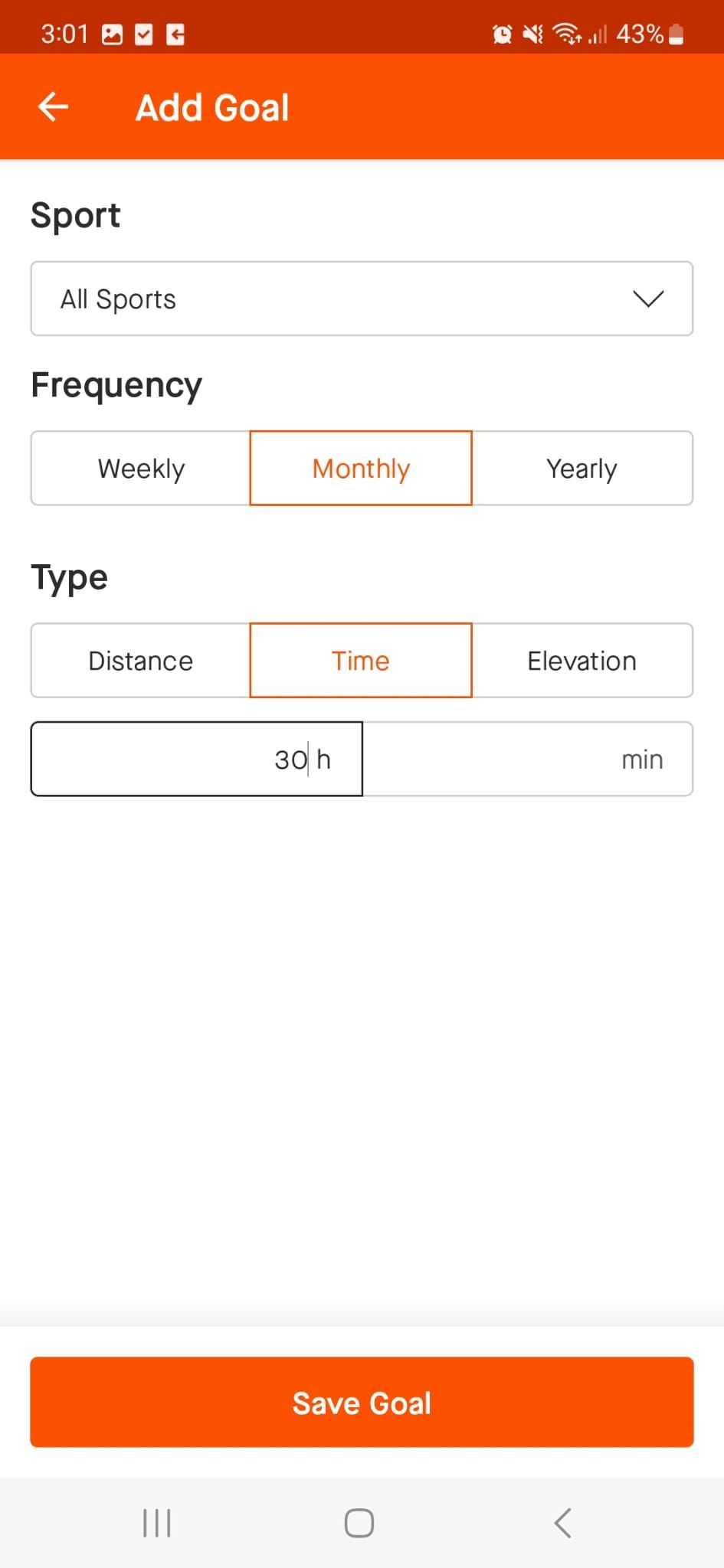Open the recent apps overview

pos(156,1522)
